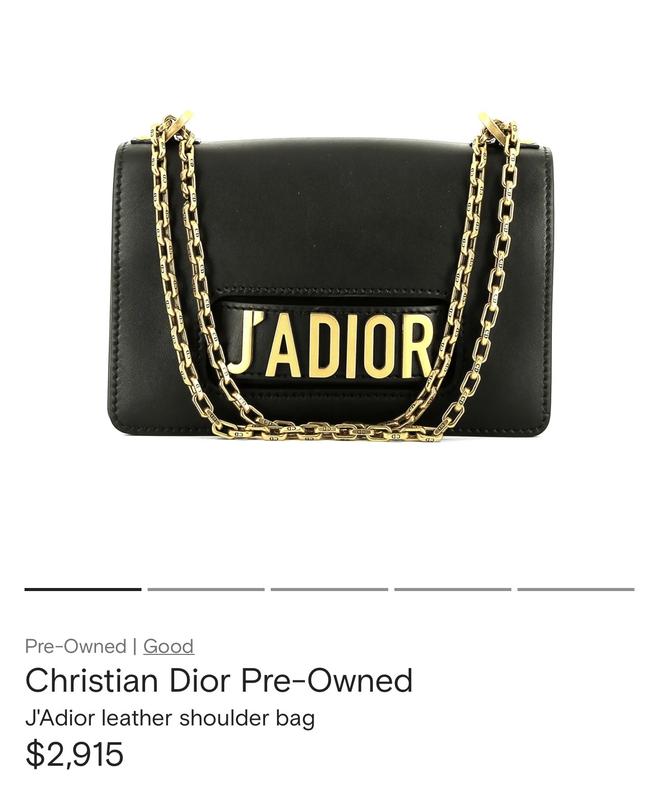Open the J'Adior bag photo full screen
659x800 pixels.
tap(329, 290)
